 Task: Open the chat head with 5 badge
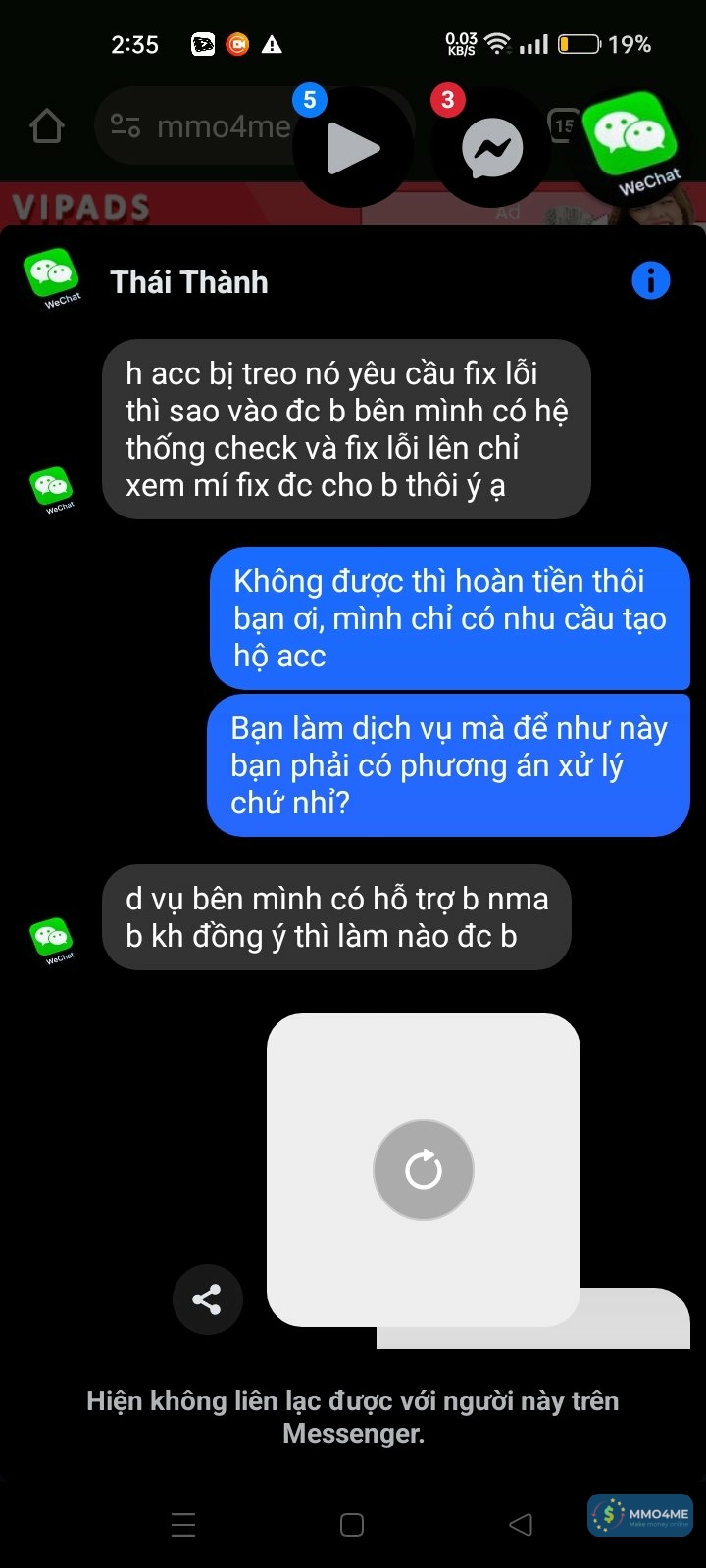(x=351, y=148)
